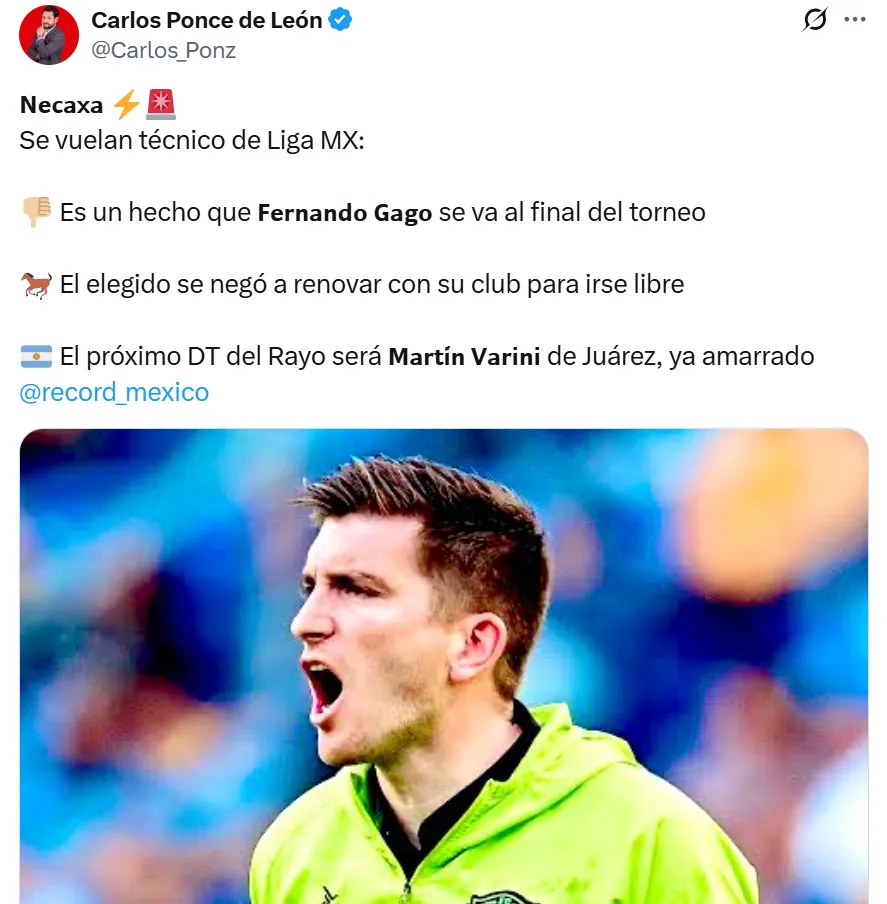This screenshot has height=904, width=887.
Task: Open the Grok icon on this post
Action: tap(815, 20)
